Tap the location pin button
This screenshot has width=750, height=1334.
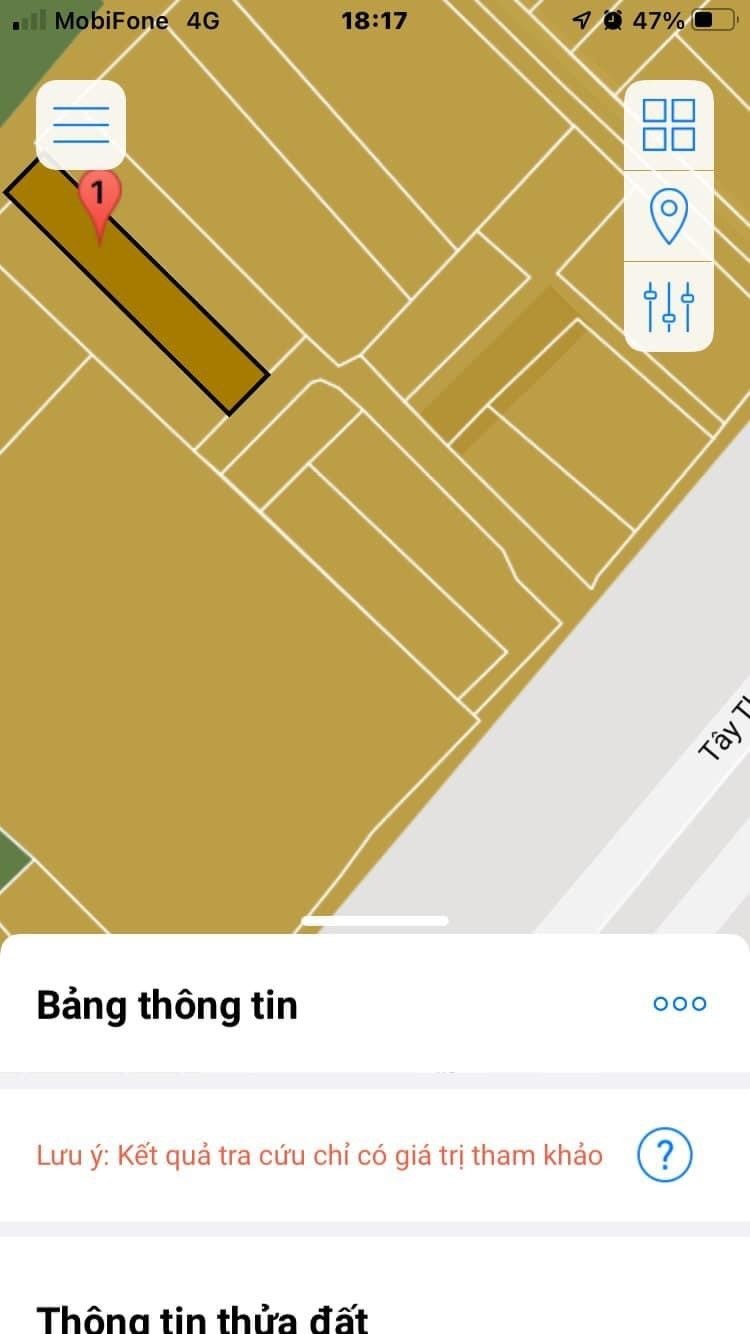pos(668,216)
